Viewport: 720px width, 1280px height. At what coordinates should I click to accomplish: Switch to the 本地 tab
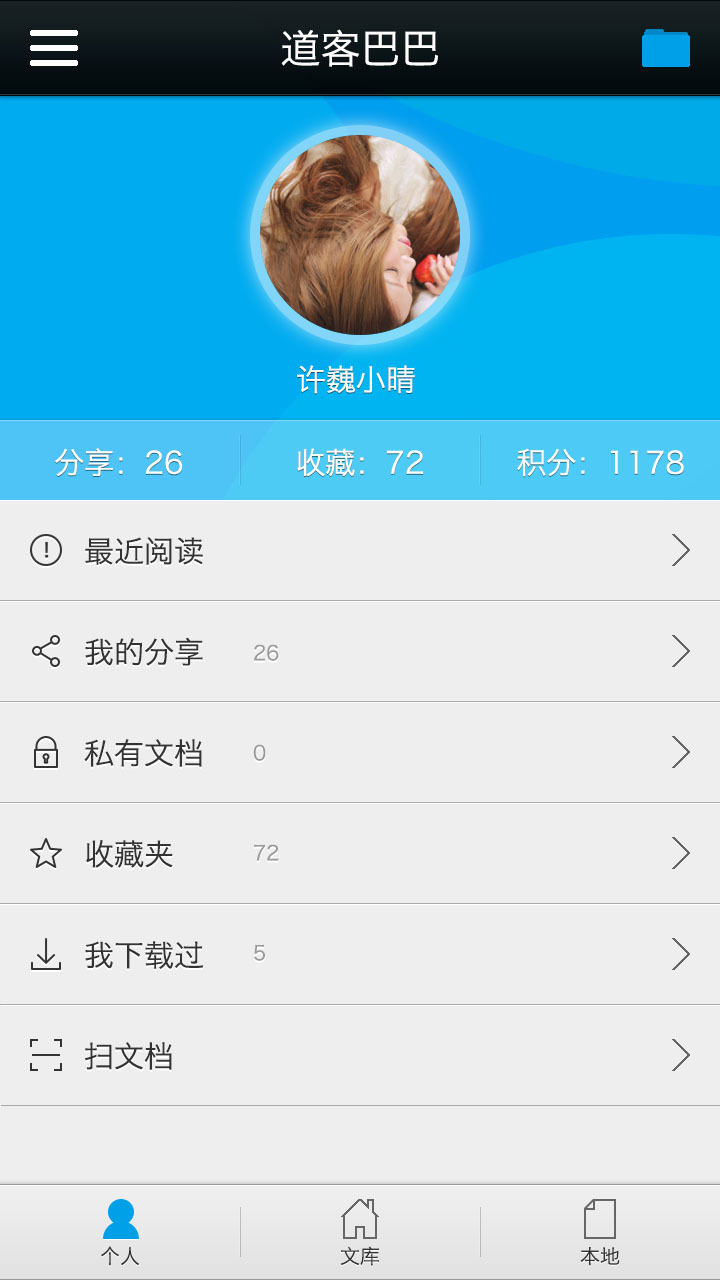(598, 1228)
